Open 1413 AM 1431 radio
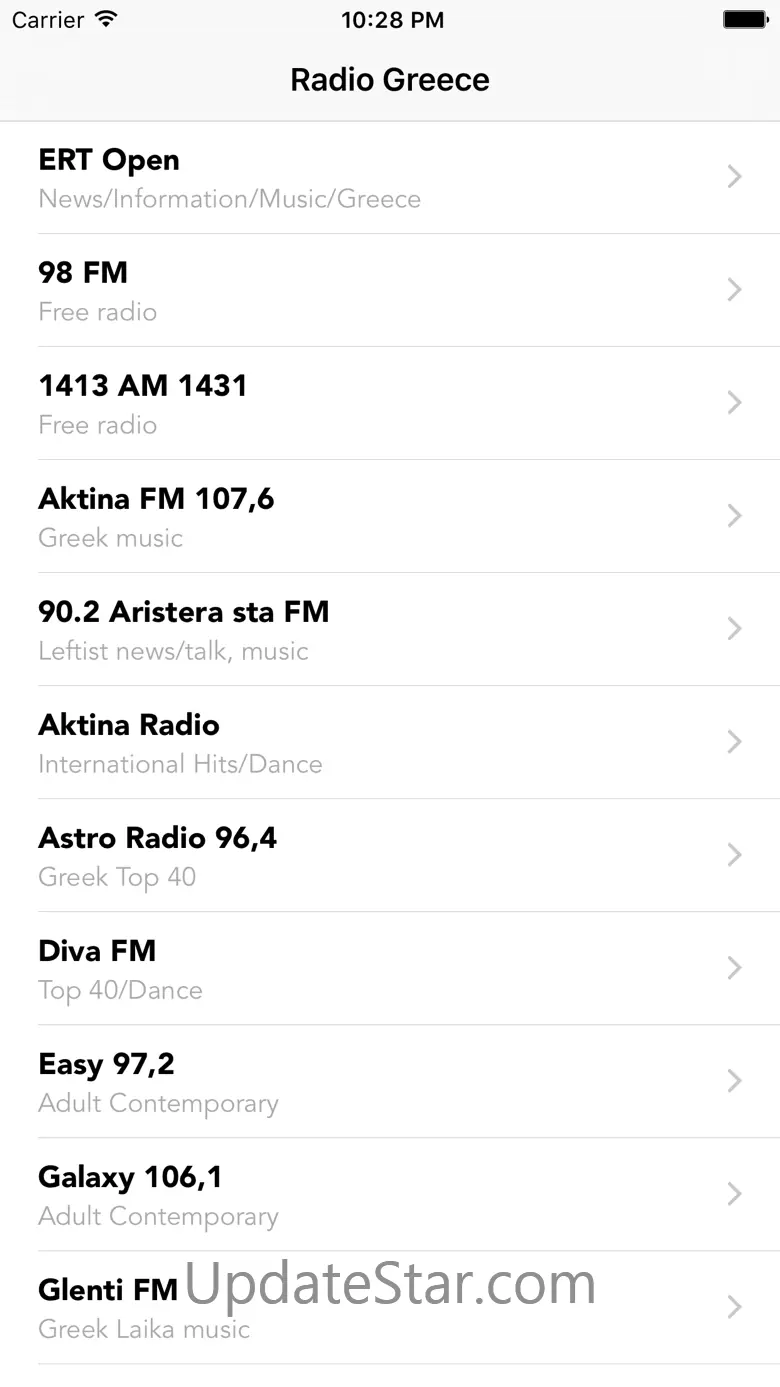Image resolution: width=780 pixels, height=1387 pixels. click(390, 404)
